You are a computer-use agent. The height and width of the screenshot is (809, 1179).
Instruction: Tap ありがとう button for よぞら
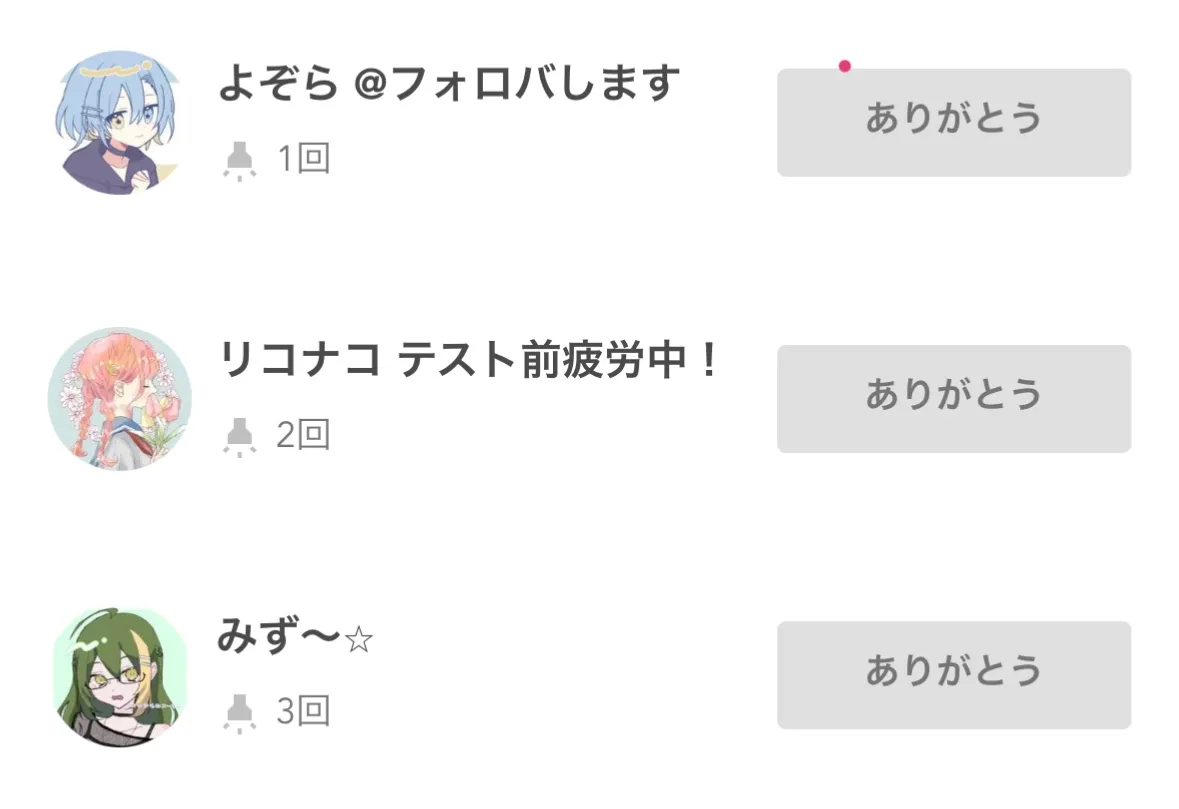tap(953, 122)
